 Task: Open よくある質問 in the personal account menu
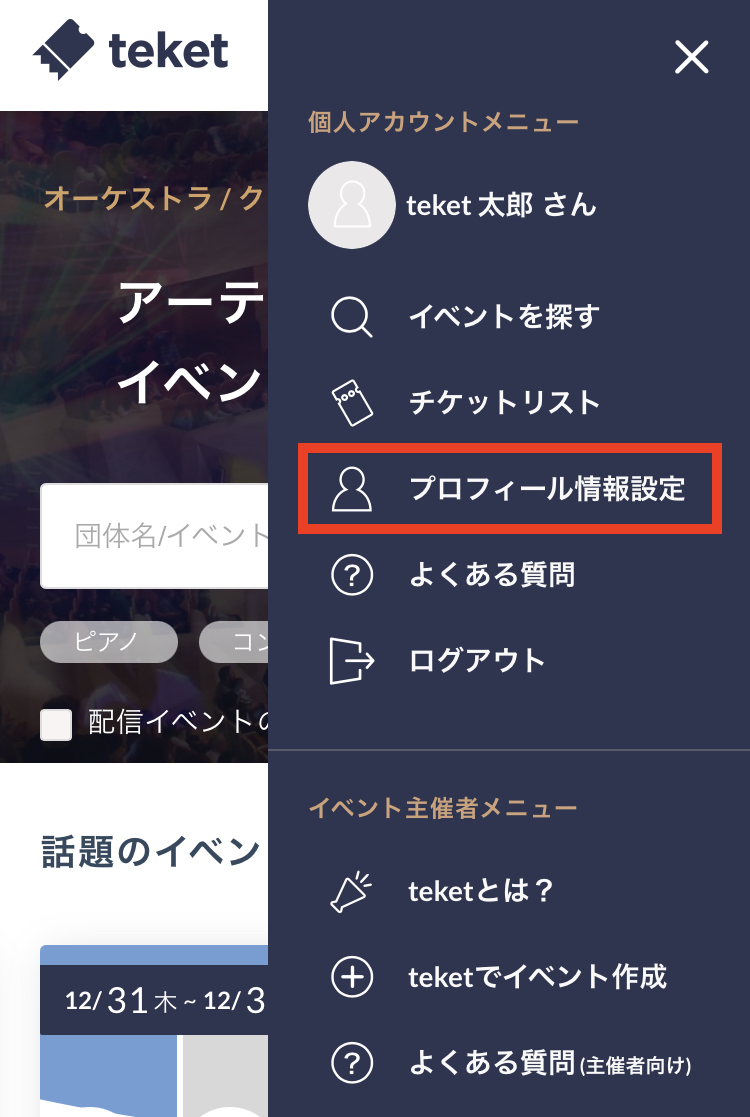click(491, 575)
